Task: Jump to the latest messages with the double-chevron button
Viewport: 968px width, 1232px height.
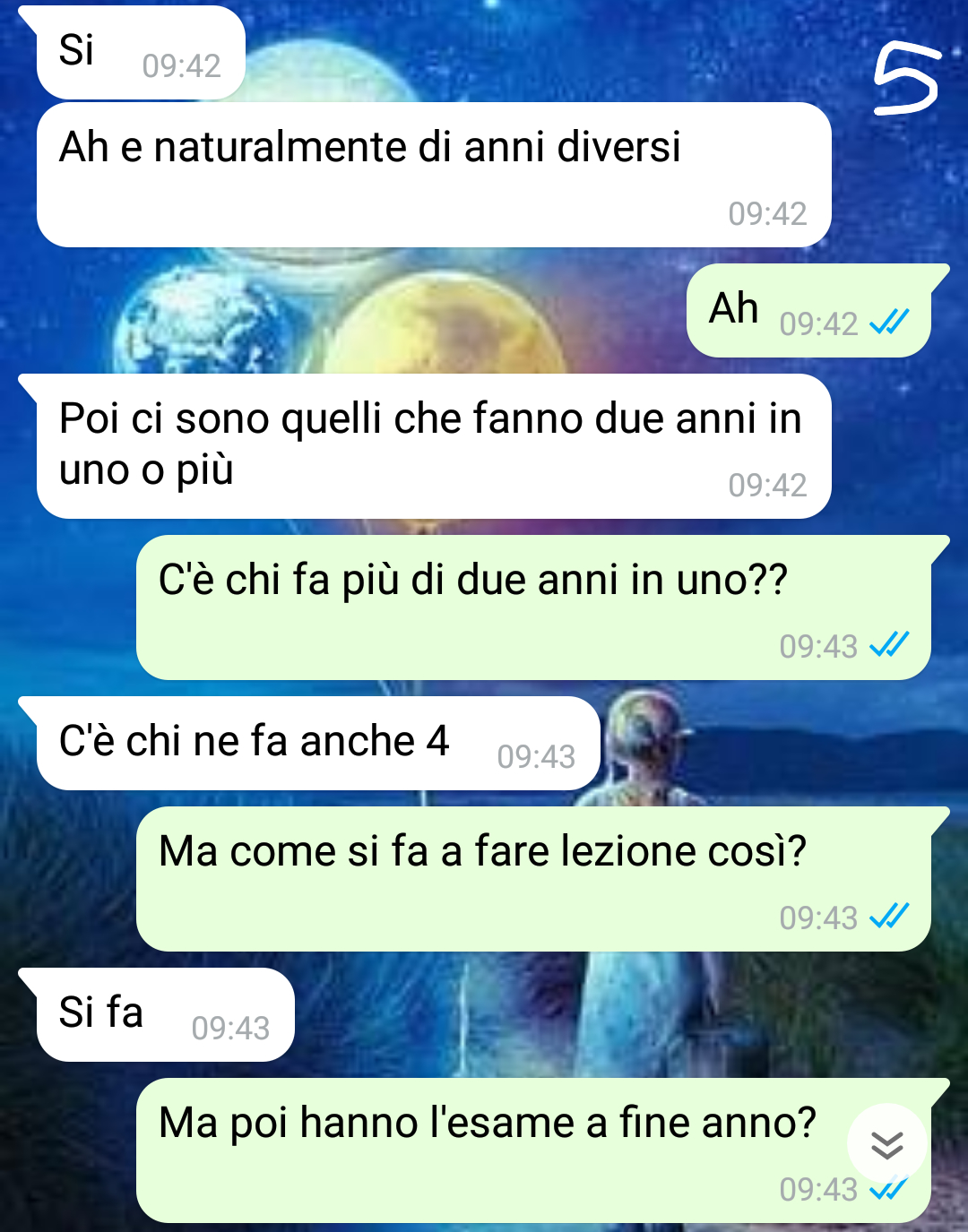Action: pyautogui.click(x=886, y=1144)
